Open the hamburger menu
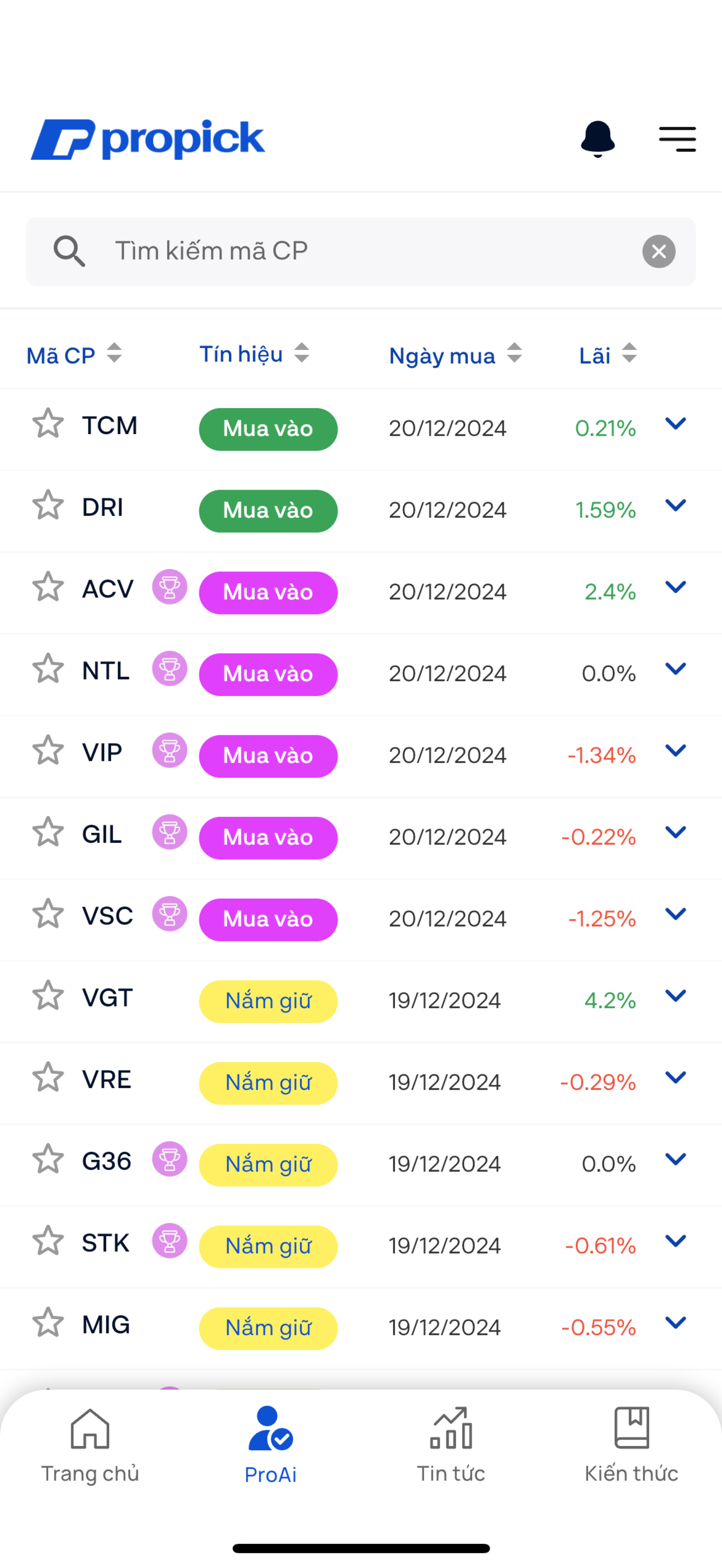Screen dimensions: 722x1568 [677, 139]
